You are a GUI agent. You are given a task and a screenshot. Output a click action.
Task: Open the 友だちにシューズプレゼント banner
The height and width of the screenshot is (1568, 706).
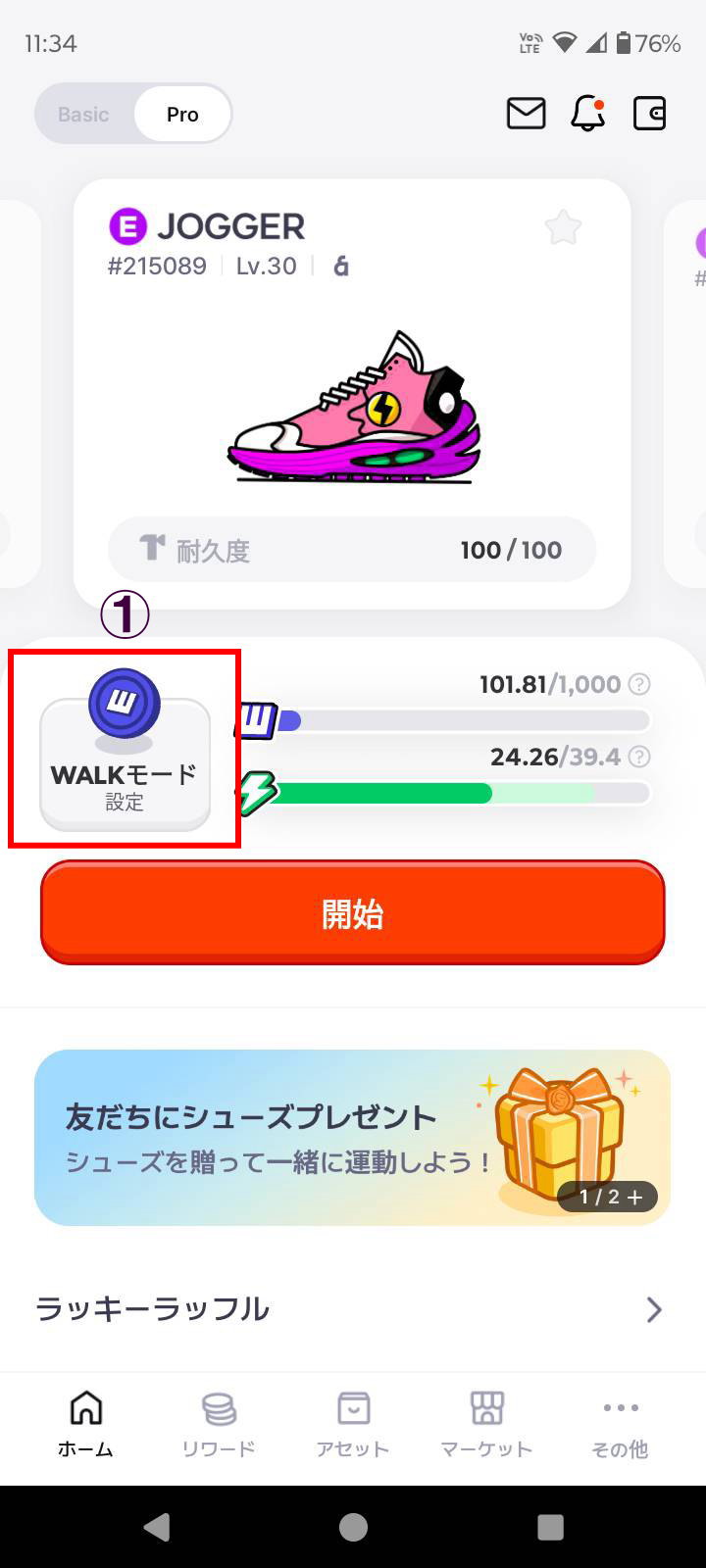point(294,1137)
